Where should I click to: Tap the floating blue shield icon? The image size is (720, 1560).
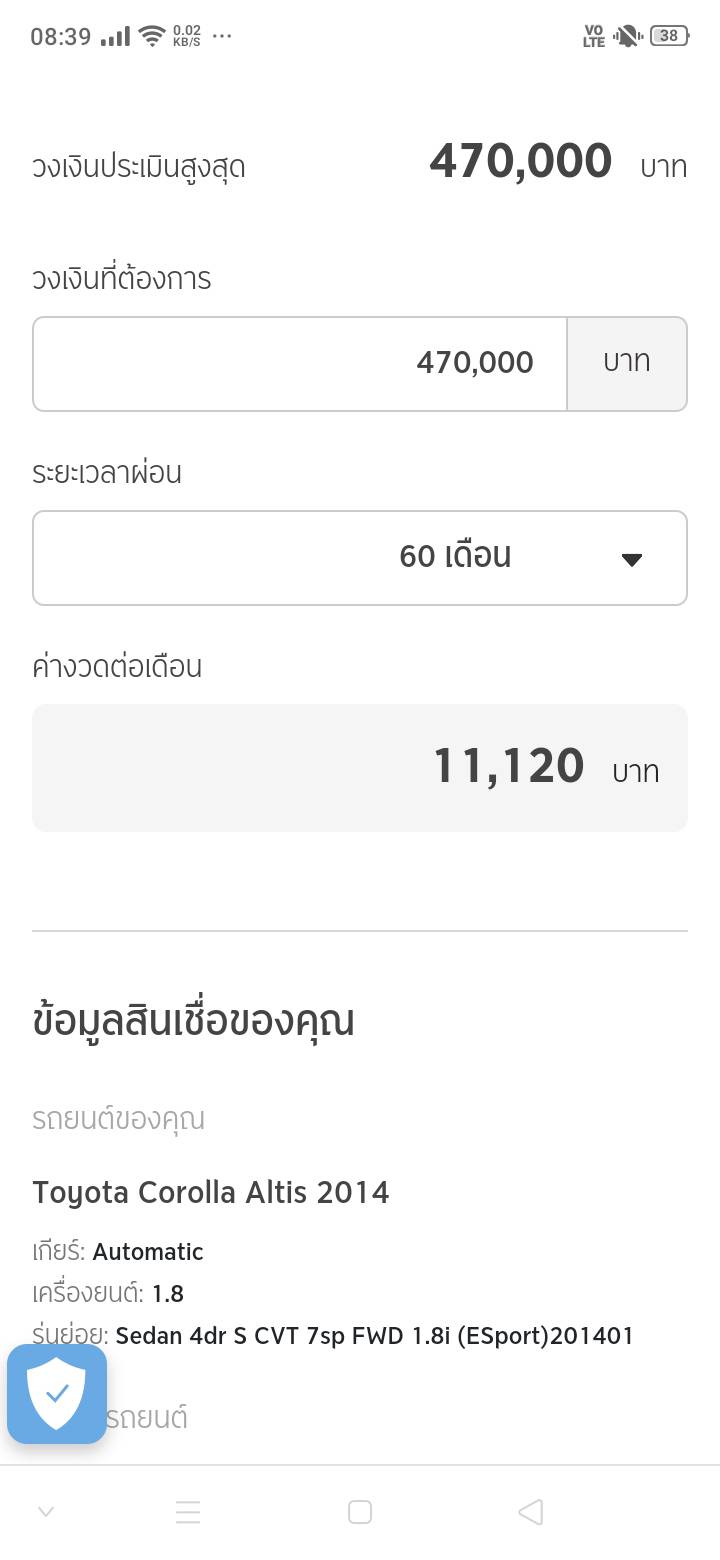[x=57, y=1394]
